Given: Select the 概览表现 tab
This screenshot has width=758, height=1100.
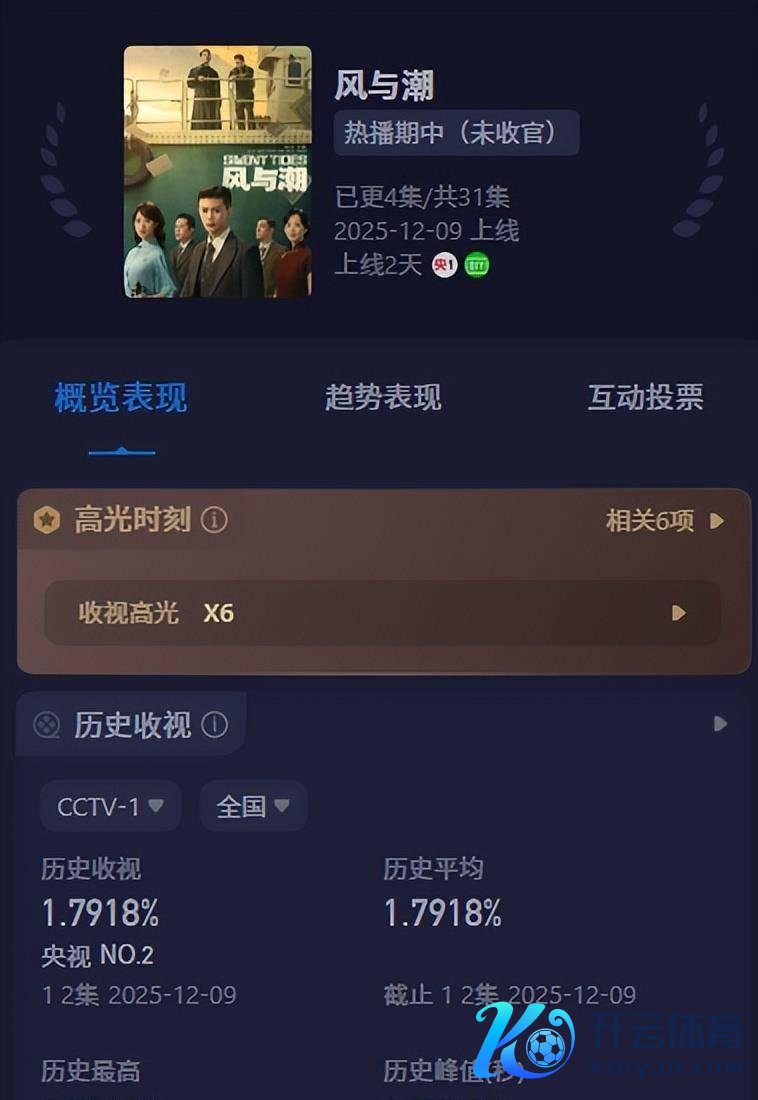Looking at the screenshot, I should [x=121, y=398].
